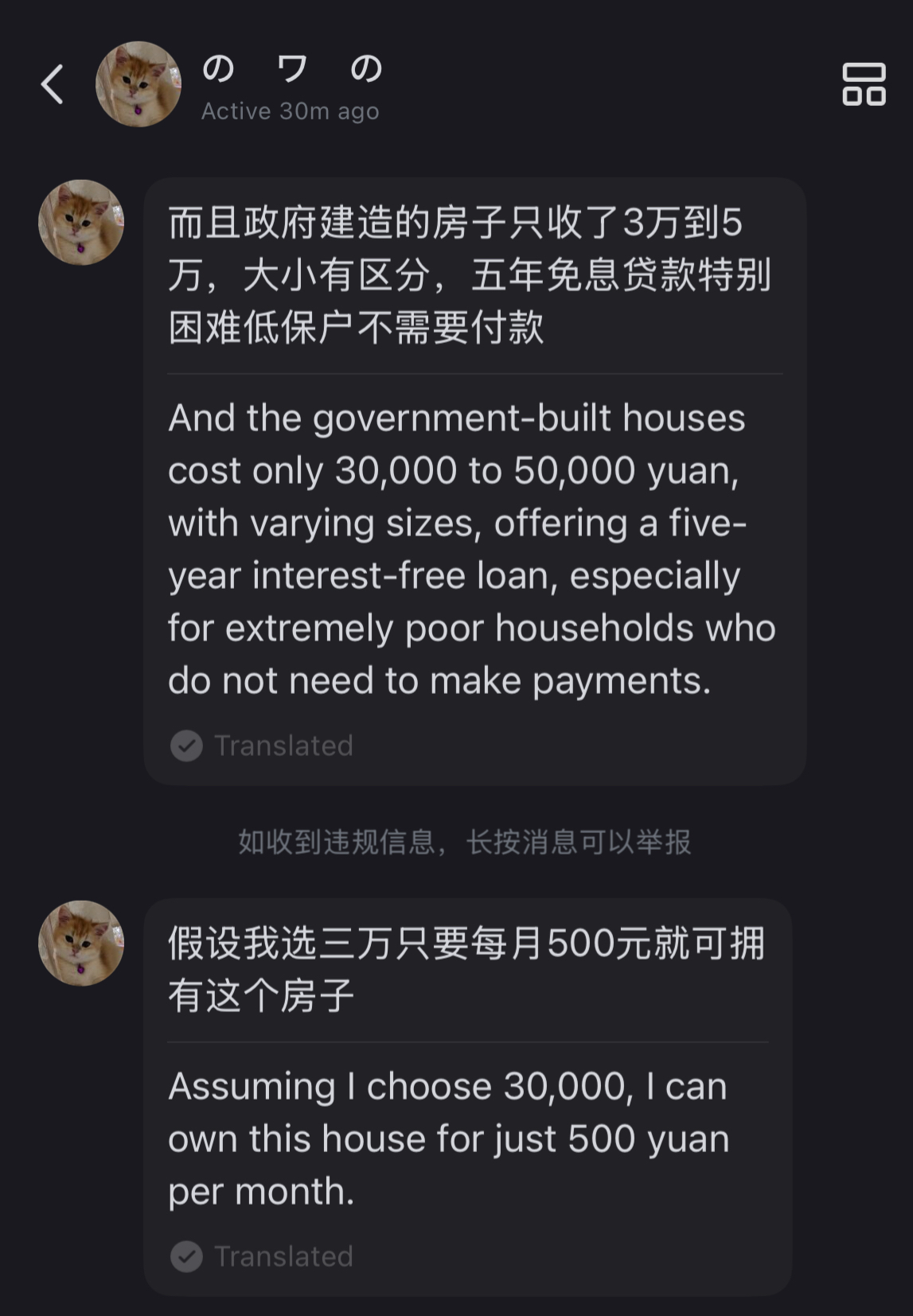Tap sender avatar beside the government-built houses message
This screenshot has height=1316, width=913.
pyautogui.click(x=81, y=222)
